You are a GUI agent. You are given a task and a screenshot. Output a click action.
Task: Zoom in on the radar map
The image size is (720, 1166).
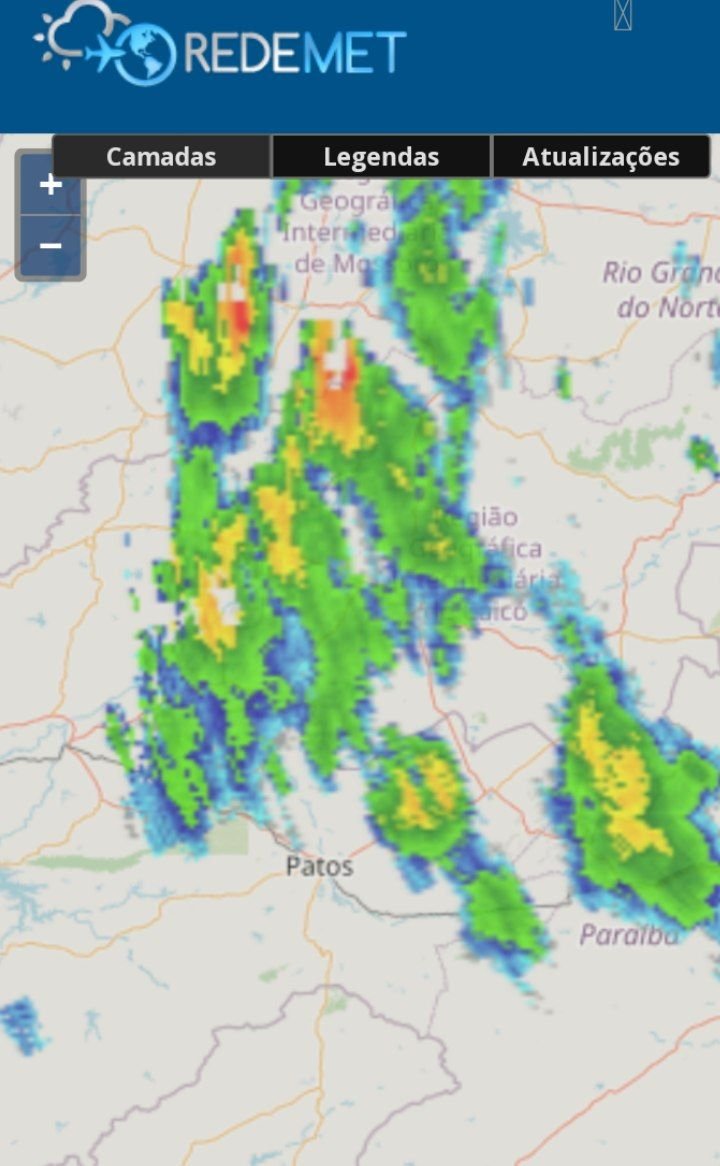point(51,184)
